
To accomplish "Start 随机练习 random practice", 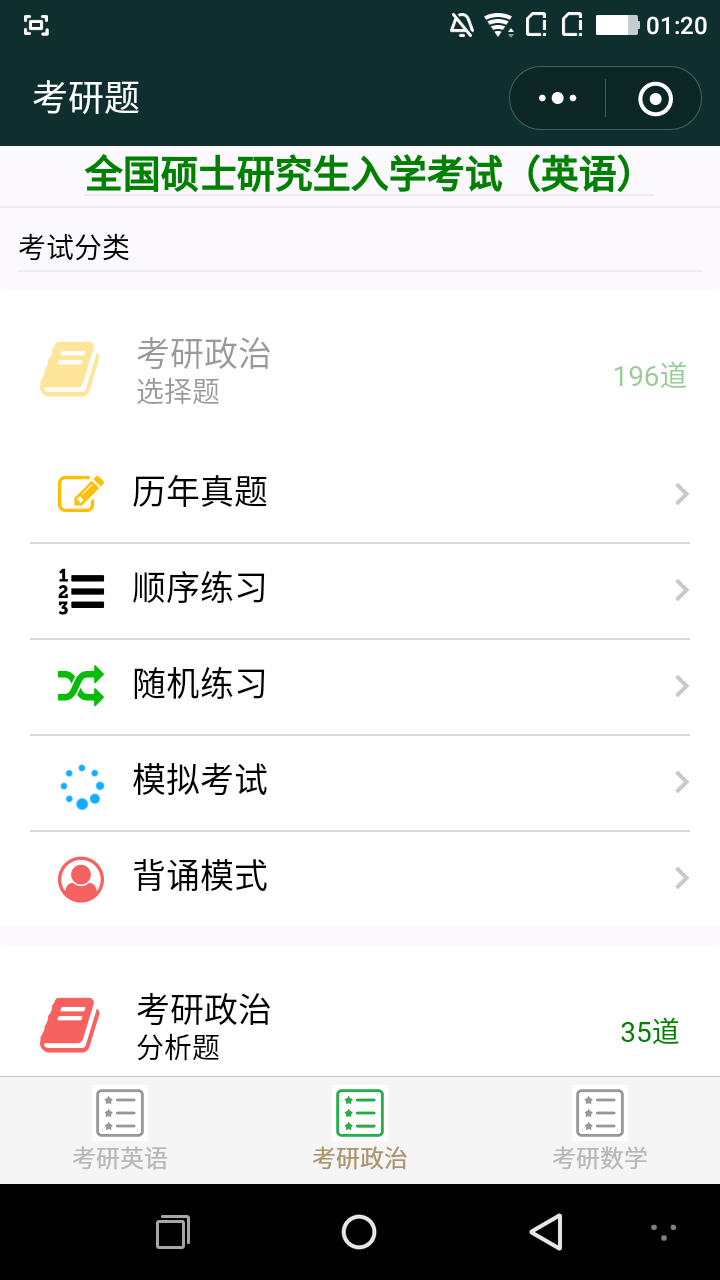I will pos(360,687).
